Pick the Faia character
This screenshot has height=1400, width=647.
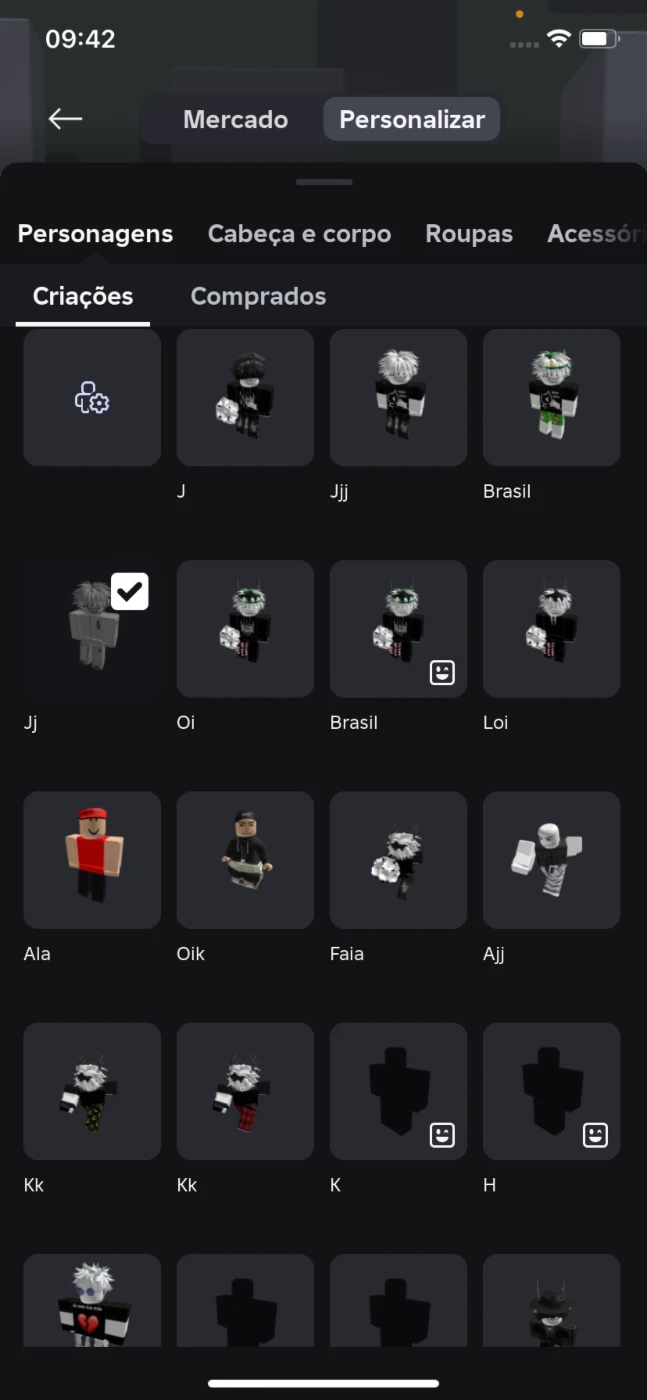(x=398, y=860)
